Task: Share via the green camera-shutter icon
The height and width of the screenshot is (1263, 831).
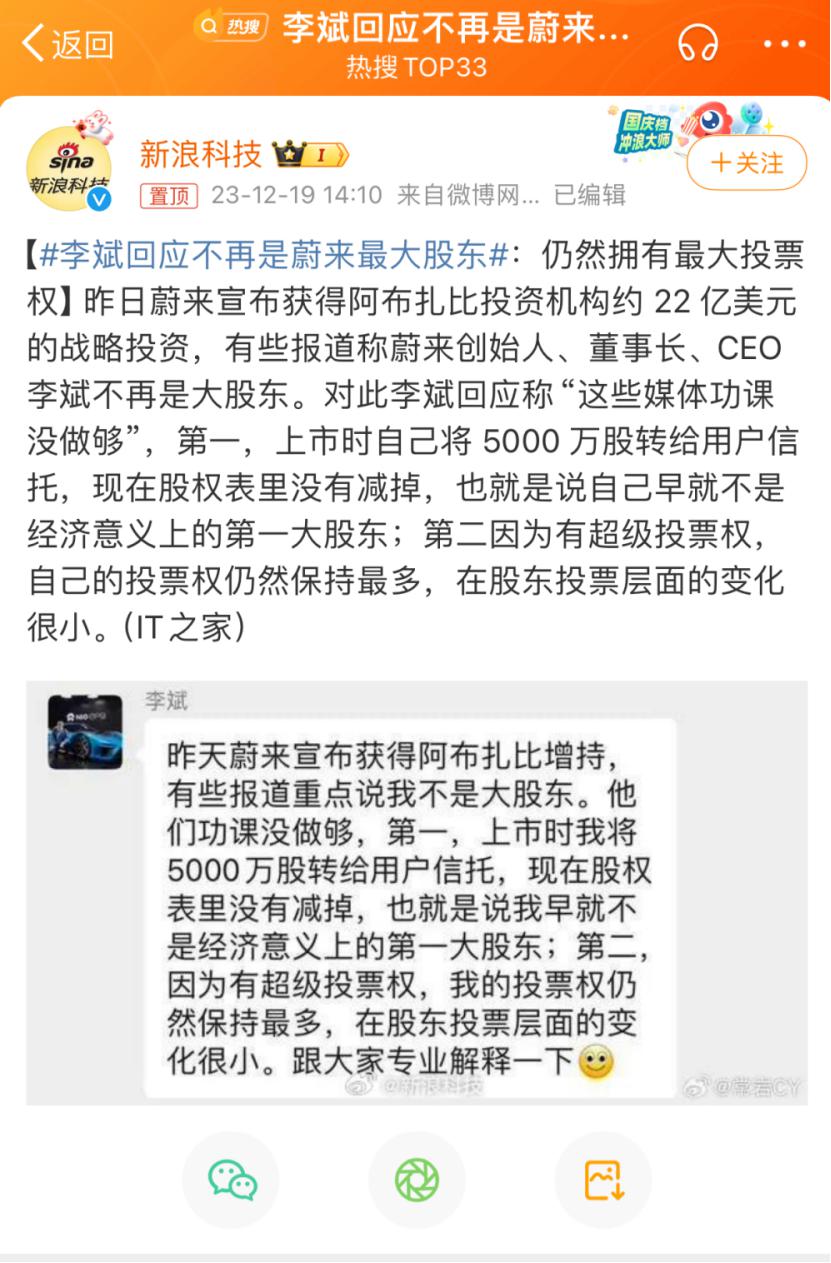Action: tap(417, 1181)
